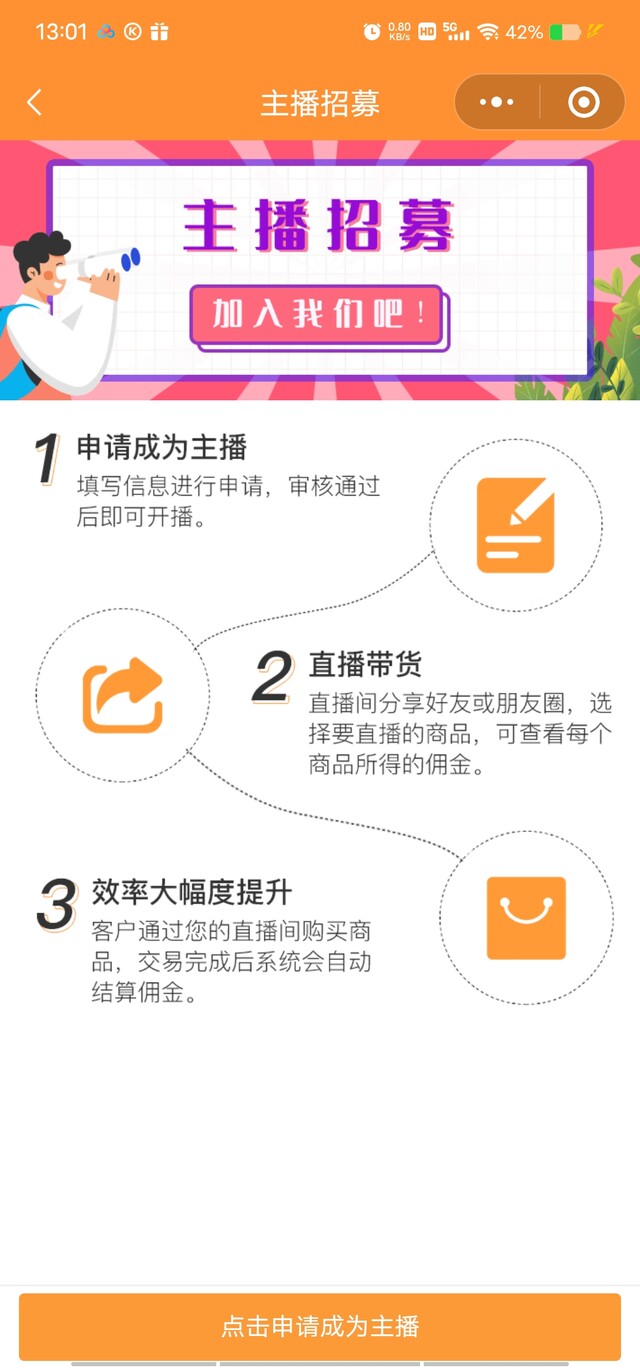Go back from 主播招募 page

click(35, 102)
